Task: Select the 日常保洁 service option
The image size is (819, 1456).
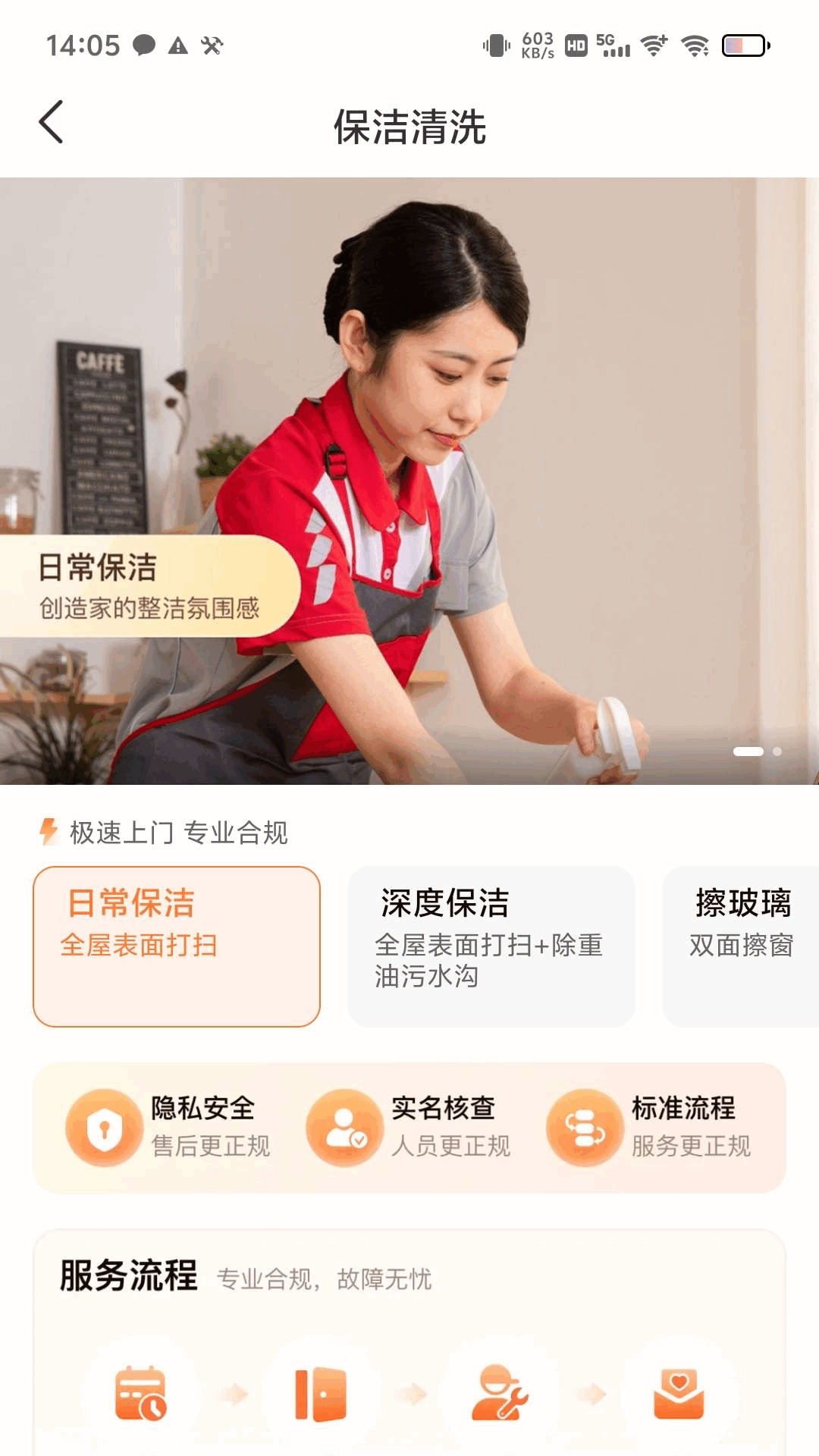Action: click(176, 944)
